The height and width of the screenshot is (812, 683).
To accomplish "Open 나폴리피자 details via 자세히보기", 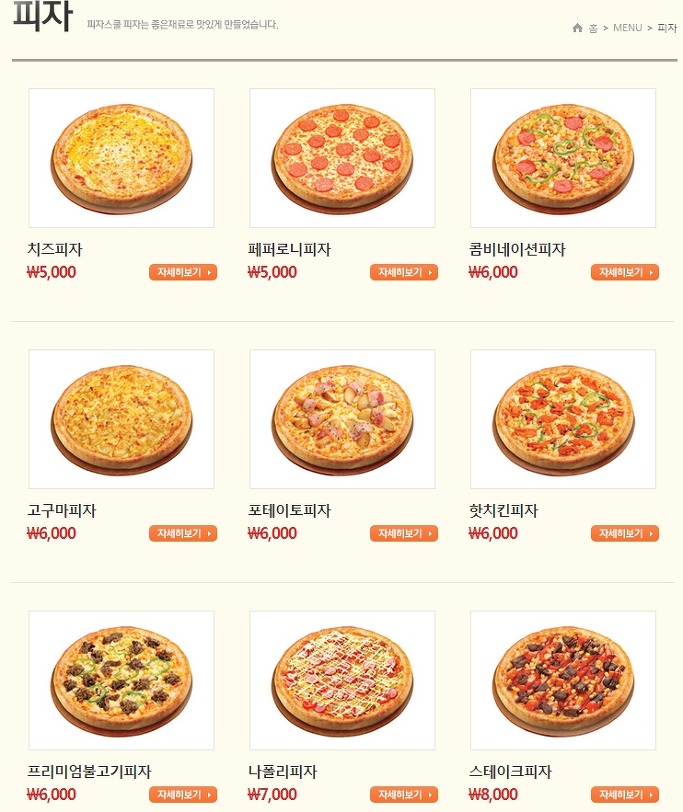I will click(404, 794).
